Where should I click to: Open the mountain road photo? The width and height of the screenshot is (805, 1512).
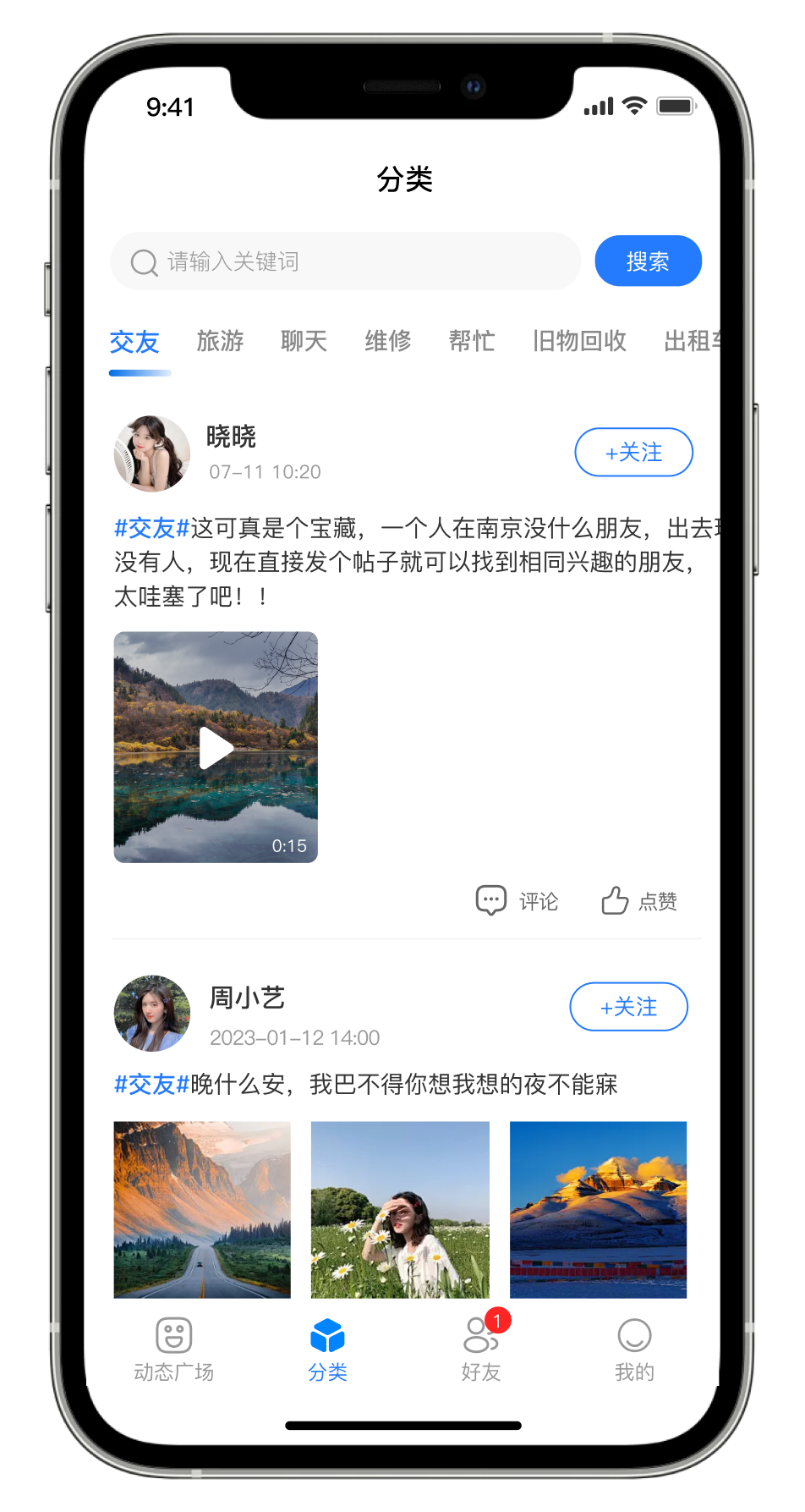coord(202,1209)
